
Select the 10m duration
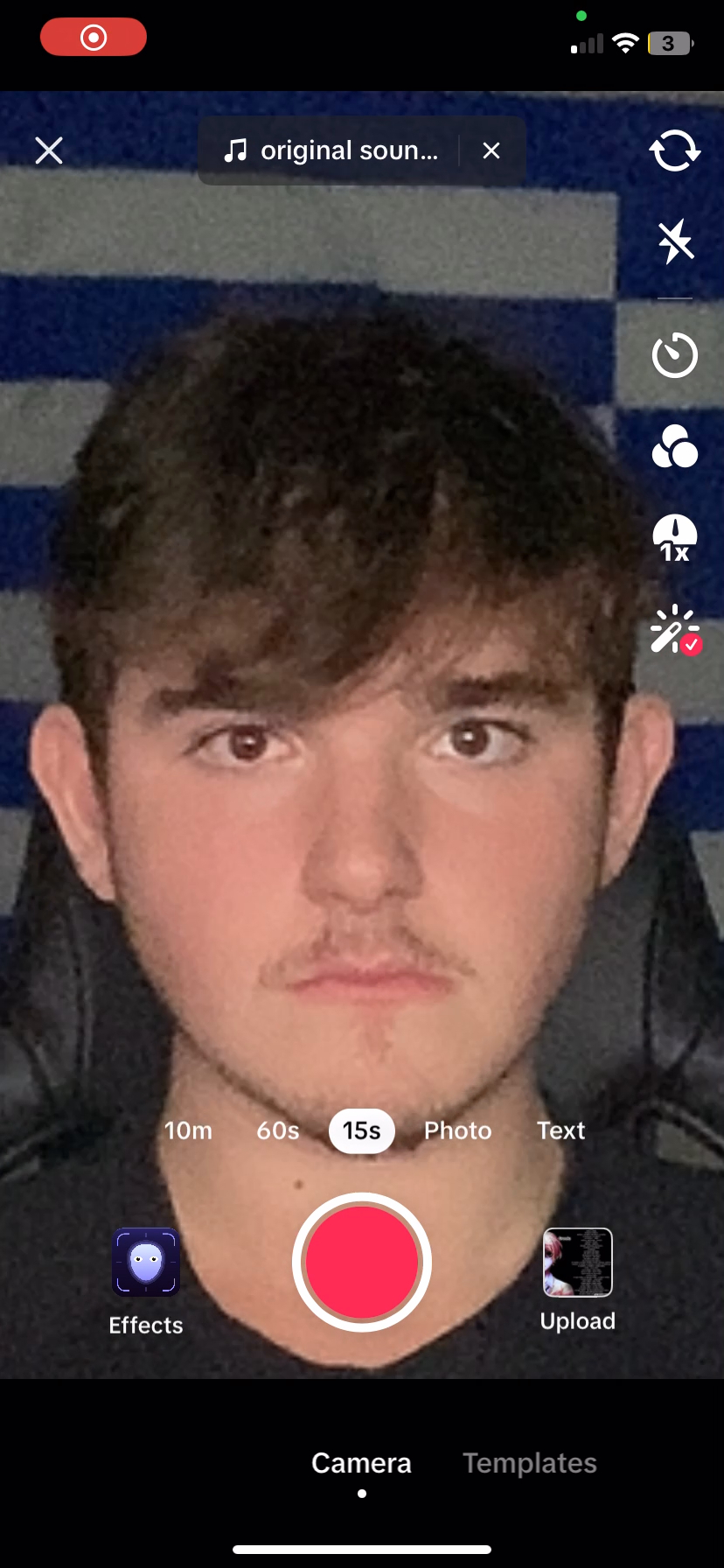point(188,1130)
